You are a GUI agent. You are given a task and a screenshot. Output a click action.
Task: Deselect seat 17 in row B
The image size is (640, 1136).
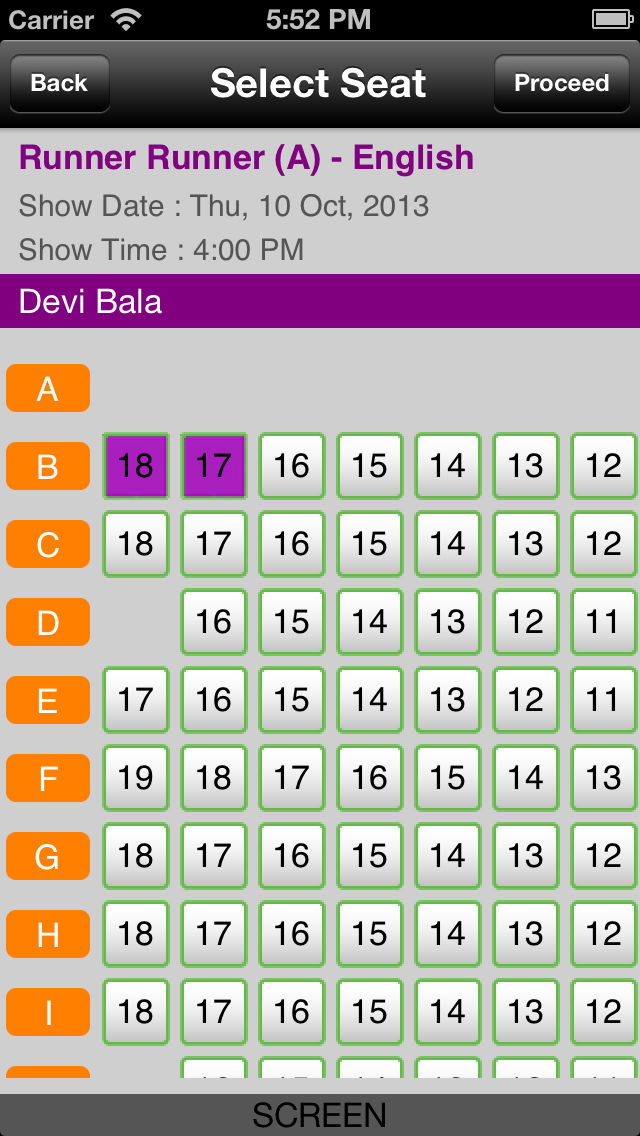[214, 466]
